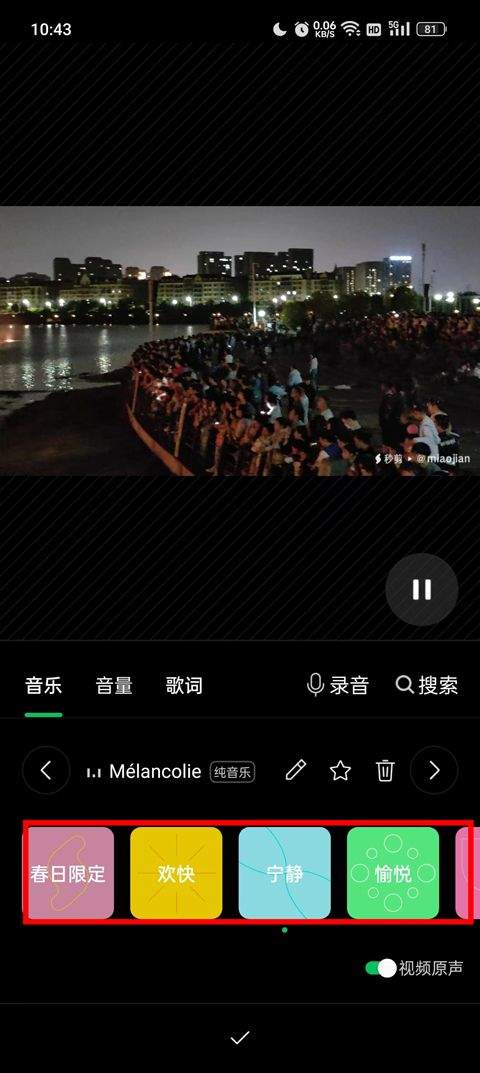The height and width of the screenshot is (1073, 480).
Task: Select the 愉悦 music category
Action: pyautogui.click(x=393, y=873)
